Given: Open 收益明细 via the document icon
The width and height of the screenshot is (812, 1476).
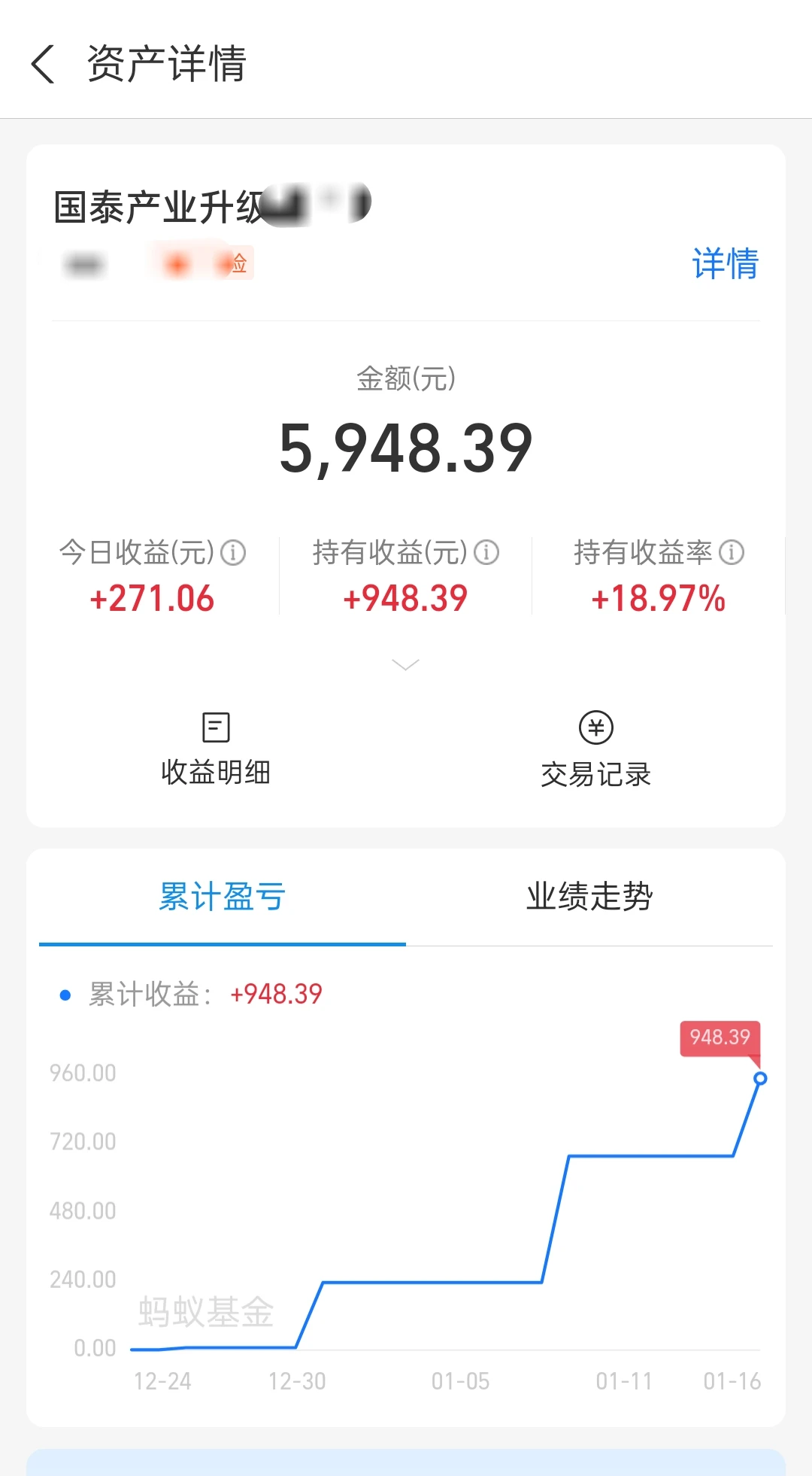Looking at the screenshot, I should click(216, 749).
